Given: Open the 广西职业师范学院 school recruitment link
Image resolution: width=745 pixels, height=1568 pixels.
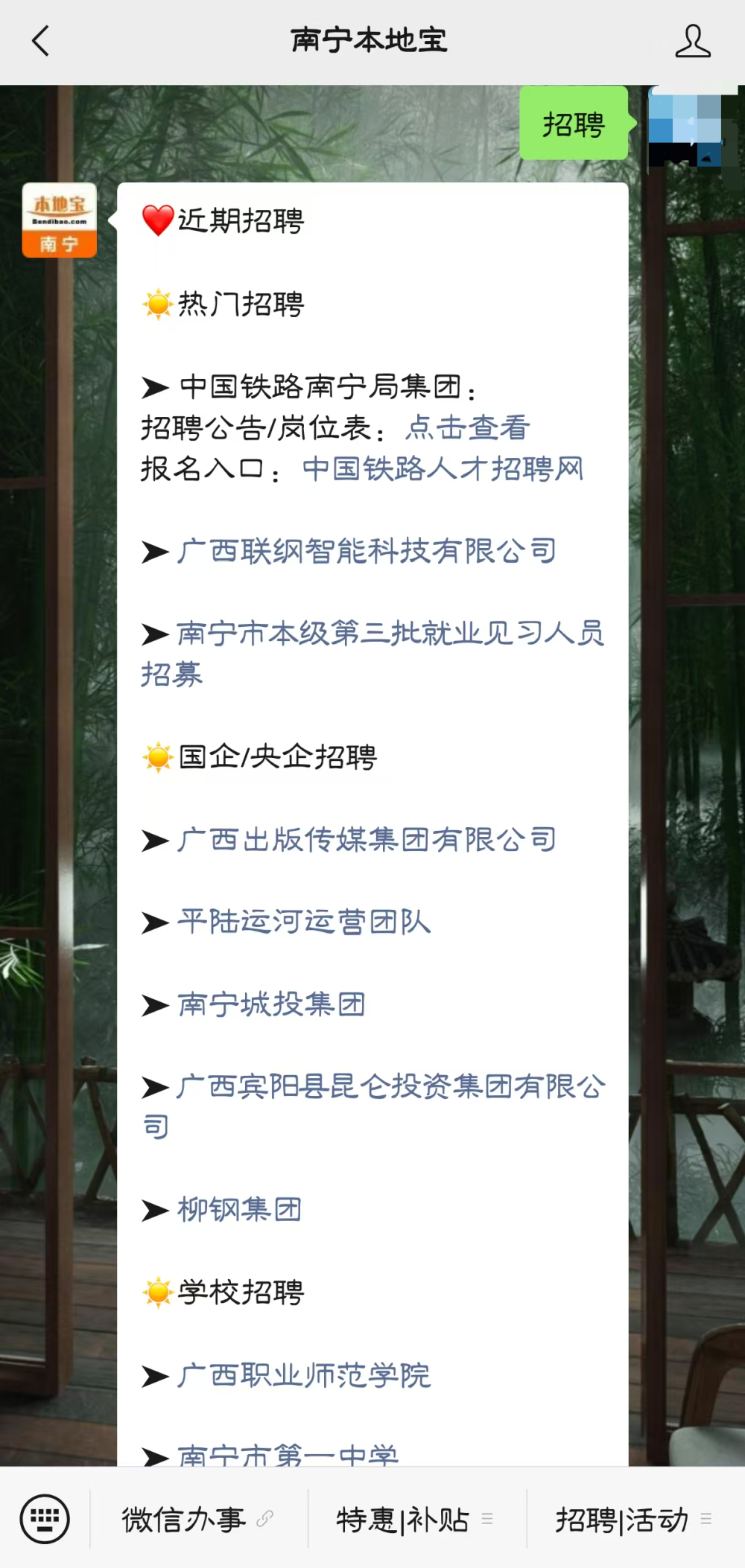Looking at the screenshot, I should tap(304, 1376).
